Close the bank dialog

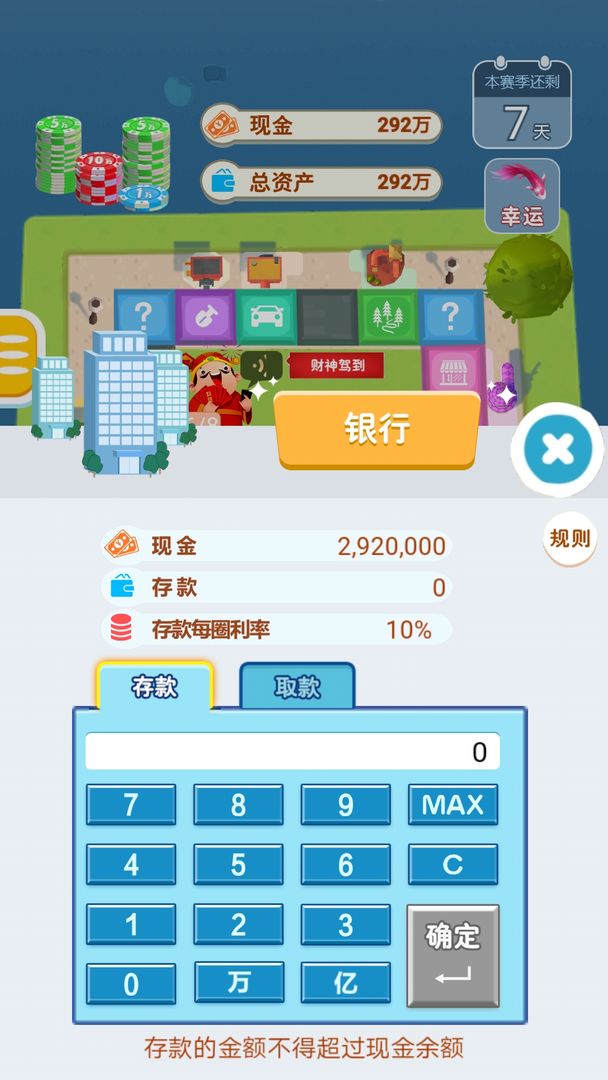557,450
